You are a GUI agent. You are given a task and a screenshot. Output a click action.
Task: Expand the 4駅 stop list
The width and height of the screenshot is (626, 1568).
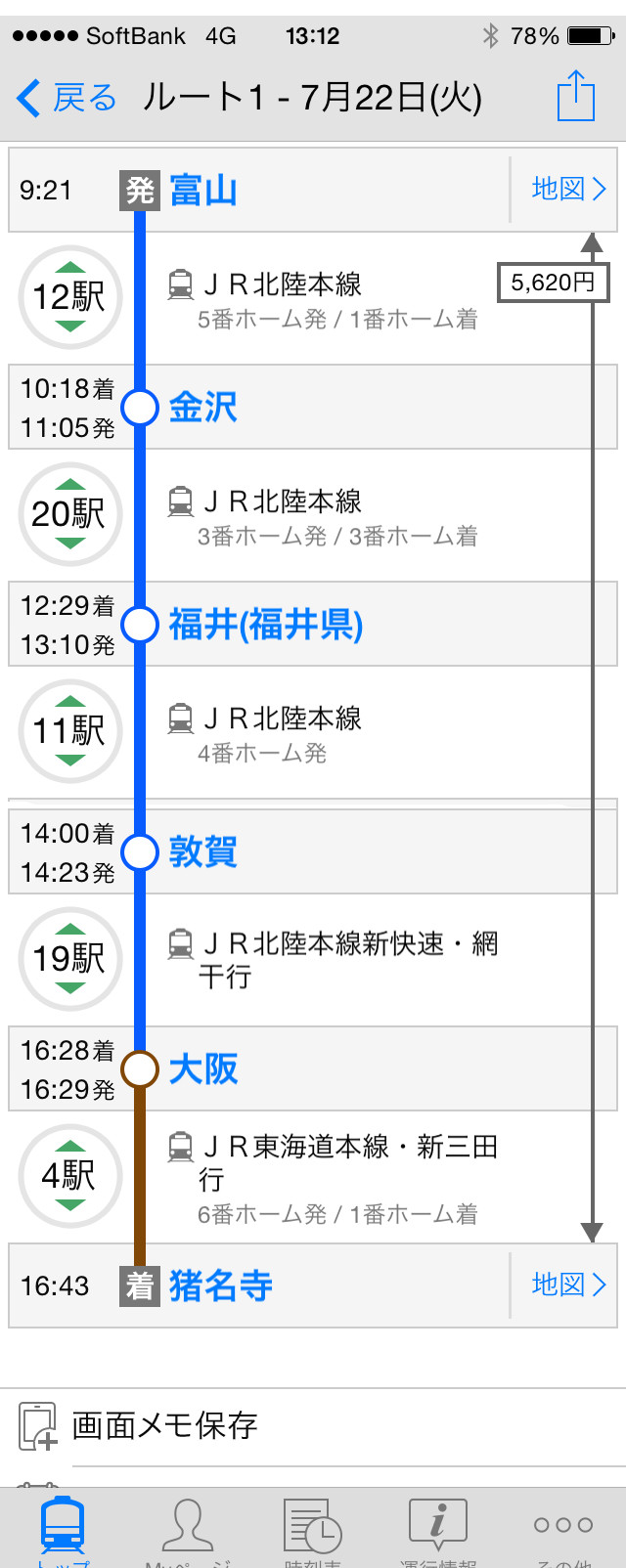pyautogui.click(x=69, y=1176)
